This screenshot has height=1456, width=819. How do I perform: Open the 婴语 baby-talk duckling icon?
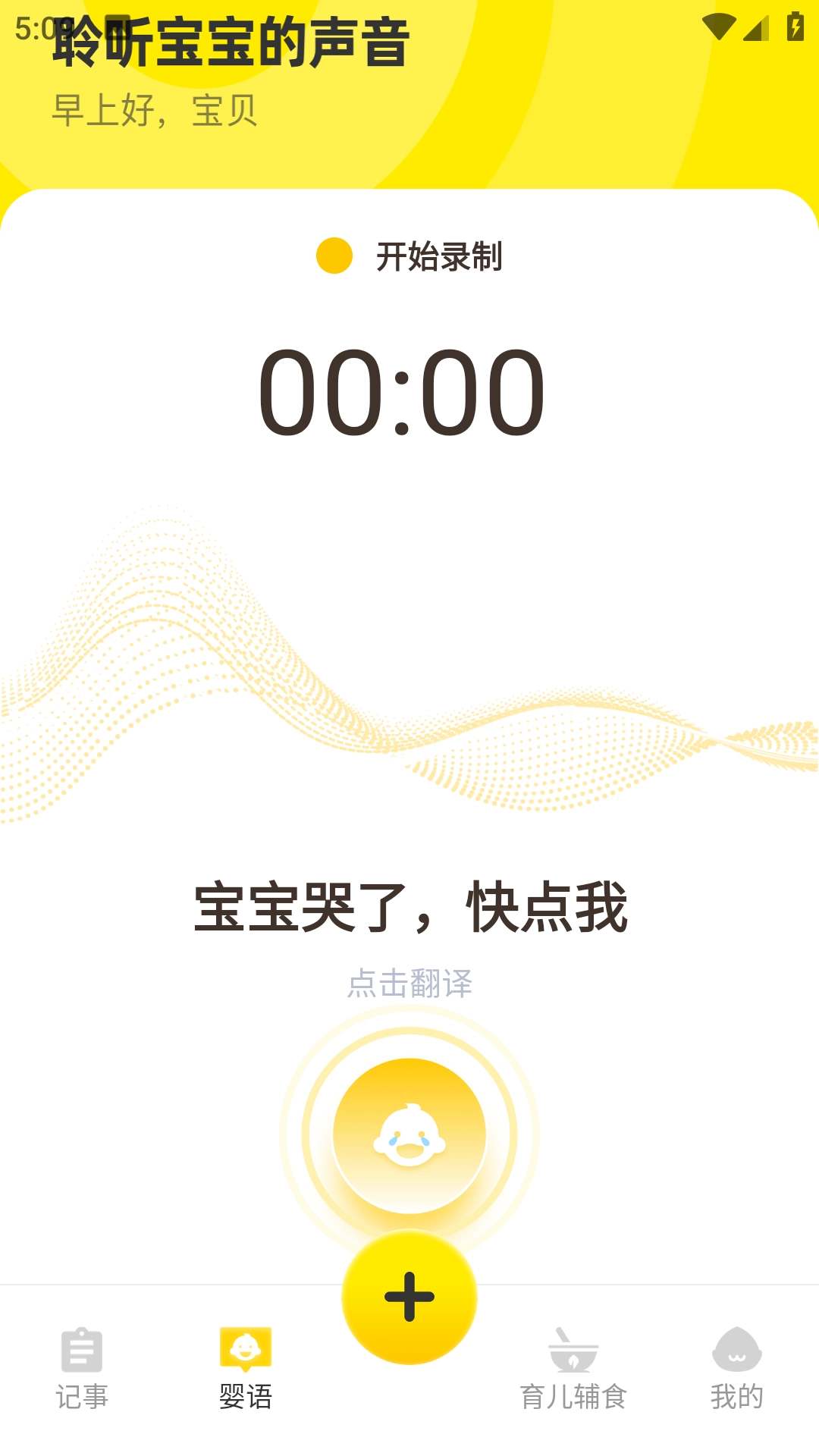click(244, 1356)
